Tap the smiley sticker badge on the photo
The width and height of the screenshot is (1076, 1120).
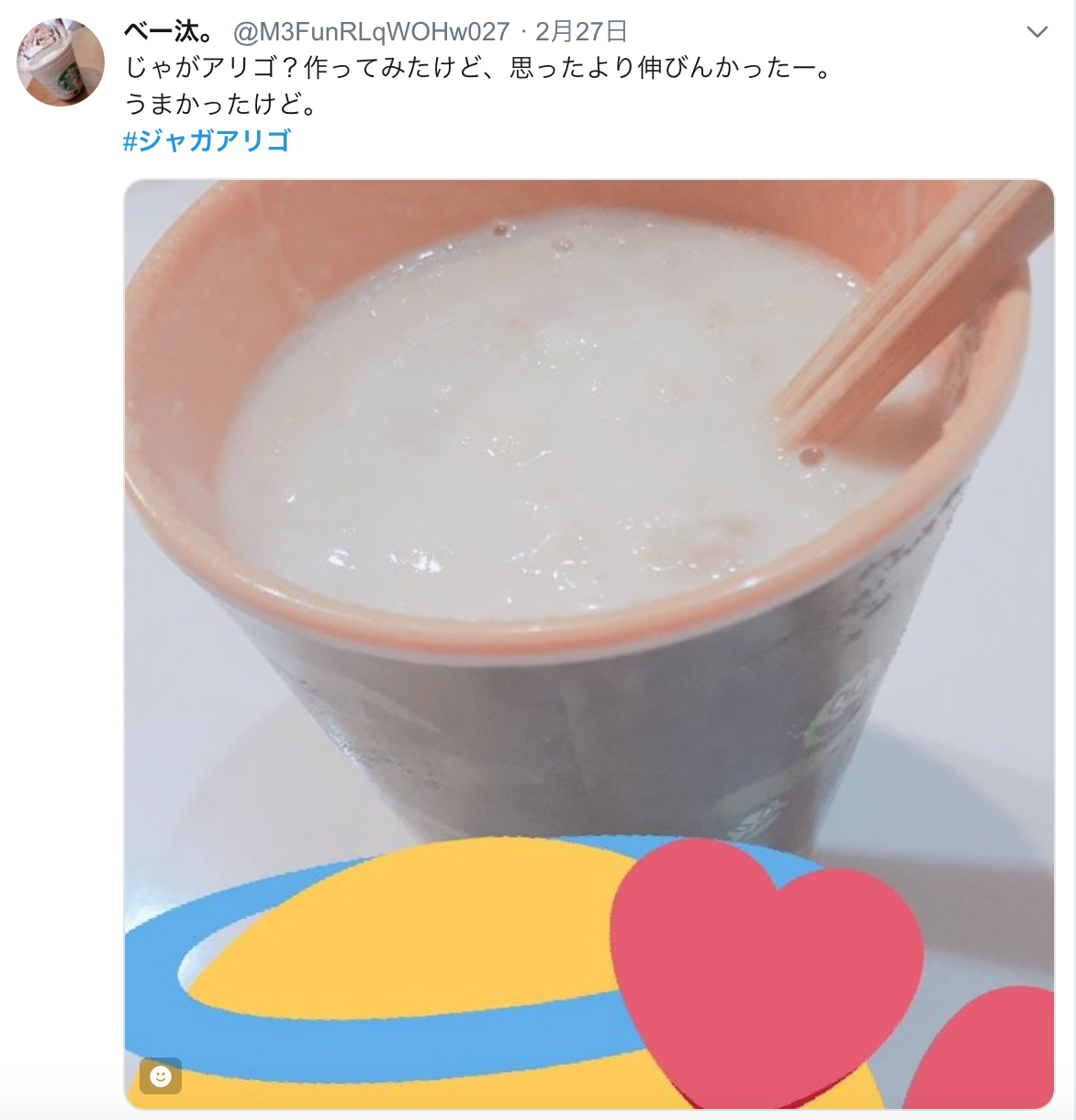click(161, 1076)
